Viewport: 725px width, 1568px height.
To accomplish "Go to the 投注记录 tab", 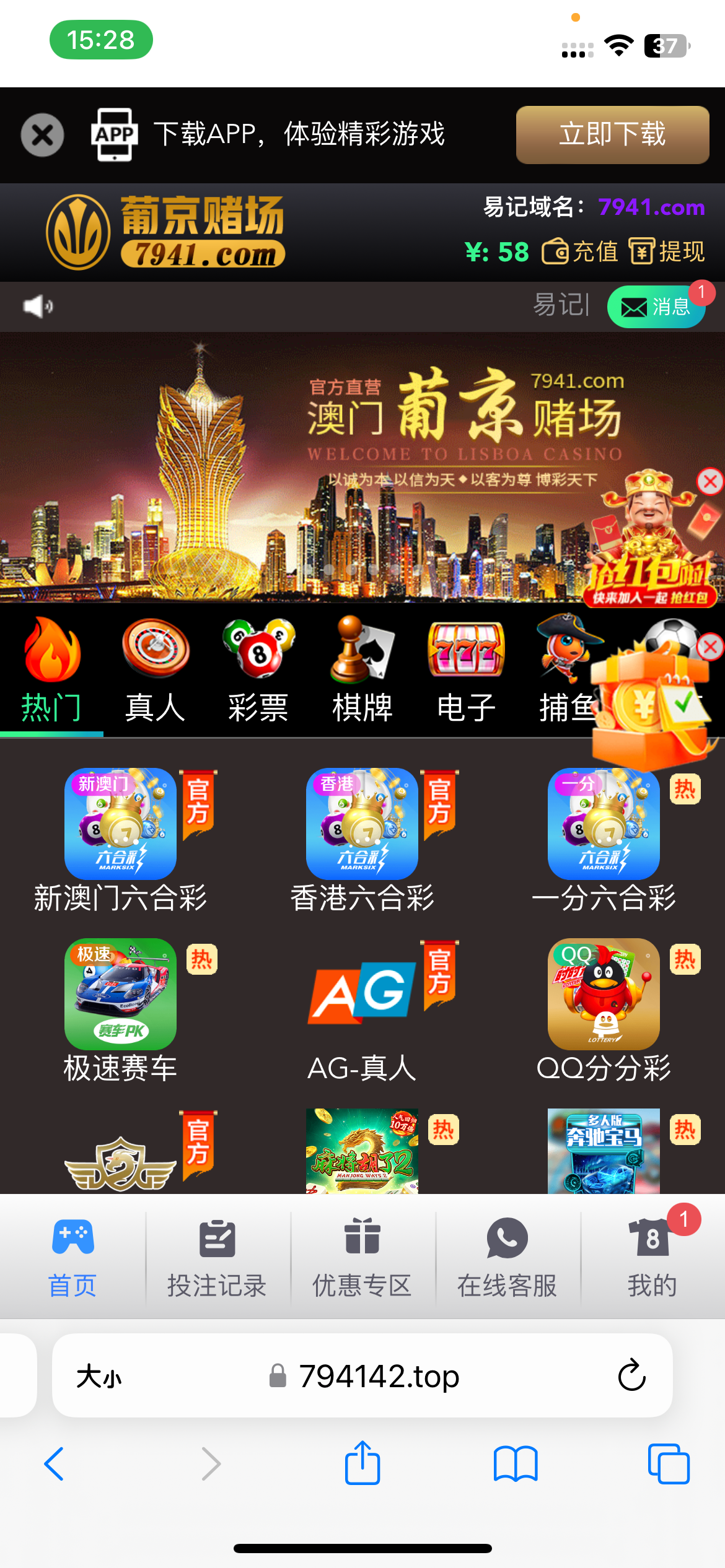I will pos(217,1257).
